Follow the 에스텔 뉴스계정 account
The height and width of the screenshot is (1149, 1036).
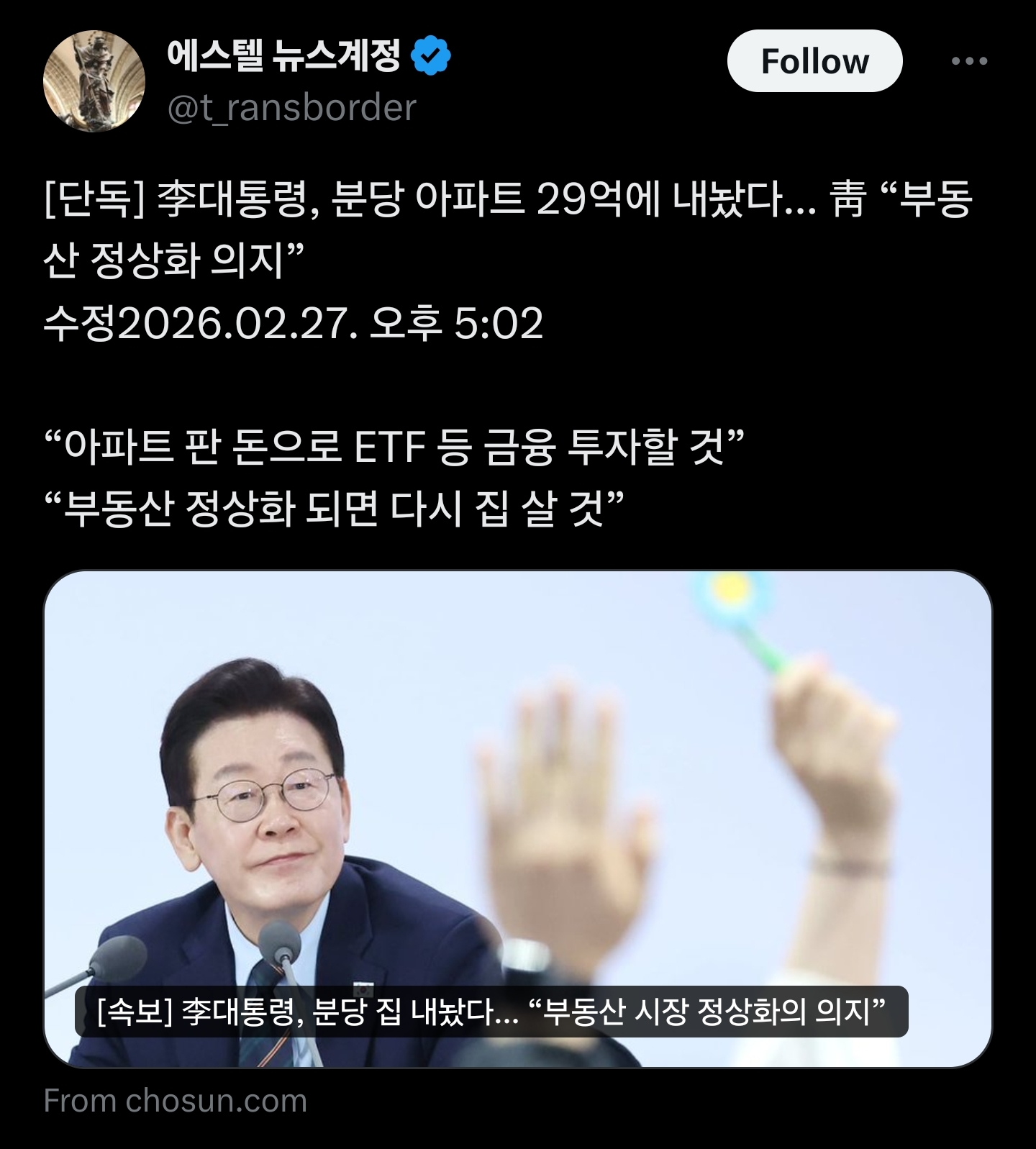point(814,61)
